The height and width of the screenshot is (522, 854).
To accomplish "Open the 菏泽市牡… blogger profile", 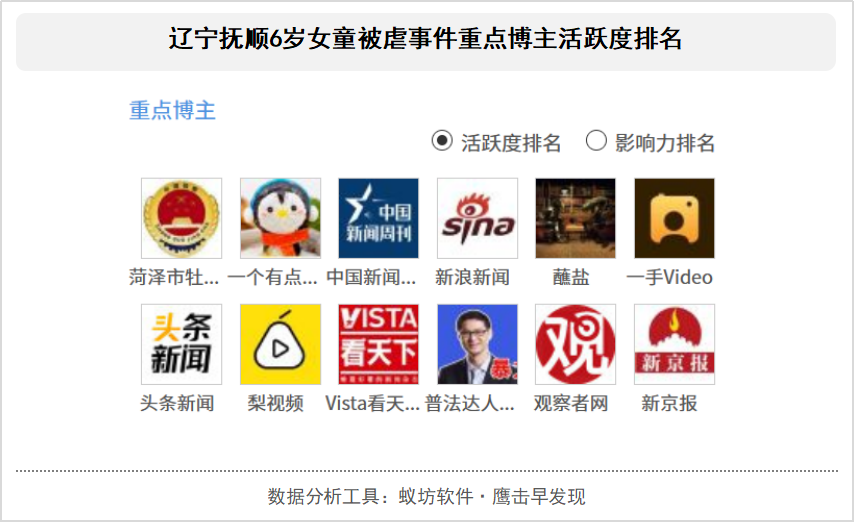I will 181,219.
